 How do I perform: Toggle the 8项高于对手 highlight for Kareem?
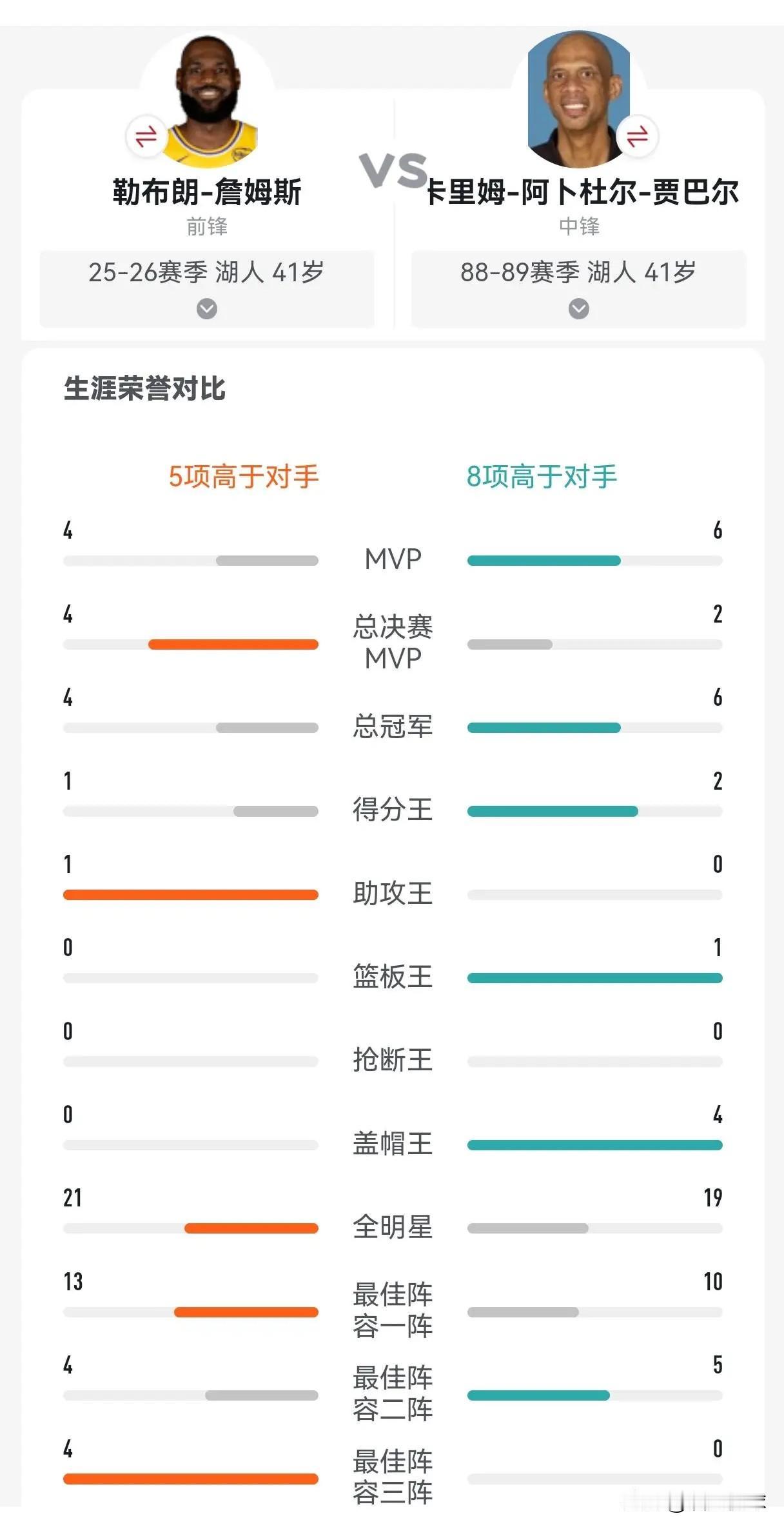pos(542,475)
